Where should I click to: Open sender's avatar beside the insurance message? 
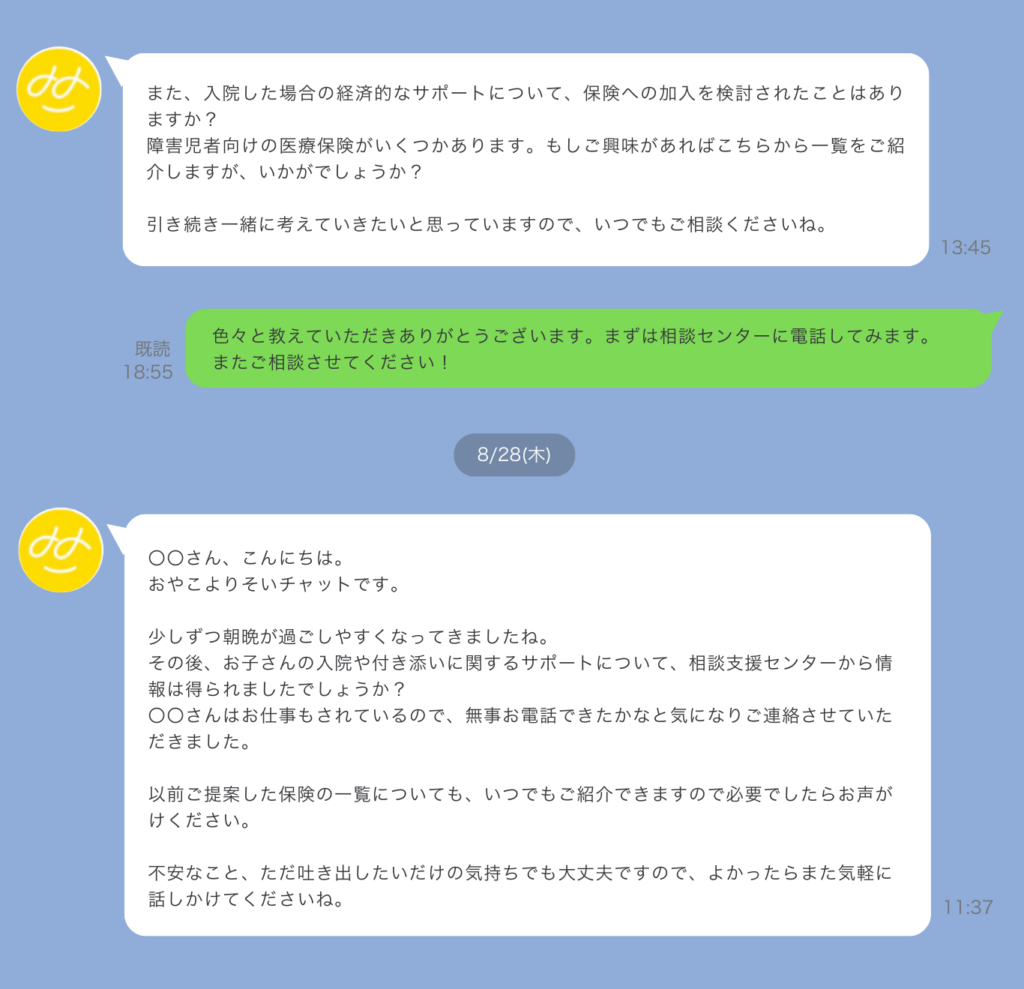pos(60,88)
